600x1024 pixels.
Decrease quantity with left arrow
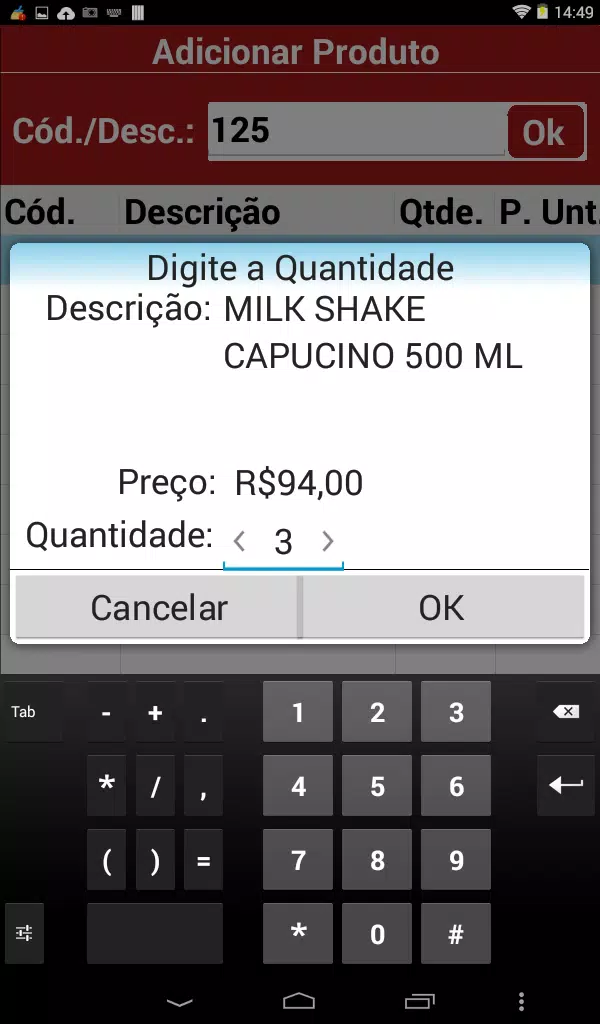point(240,541)
